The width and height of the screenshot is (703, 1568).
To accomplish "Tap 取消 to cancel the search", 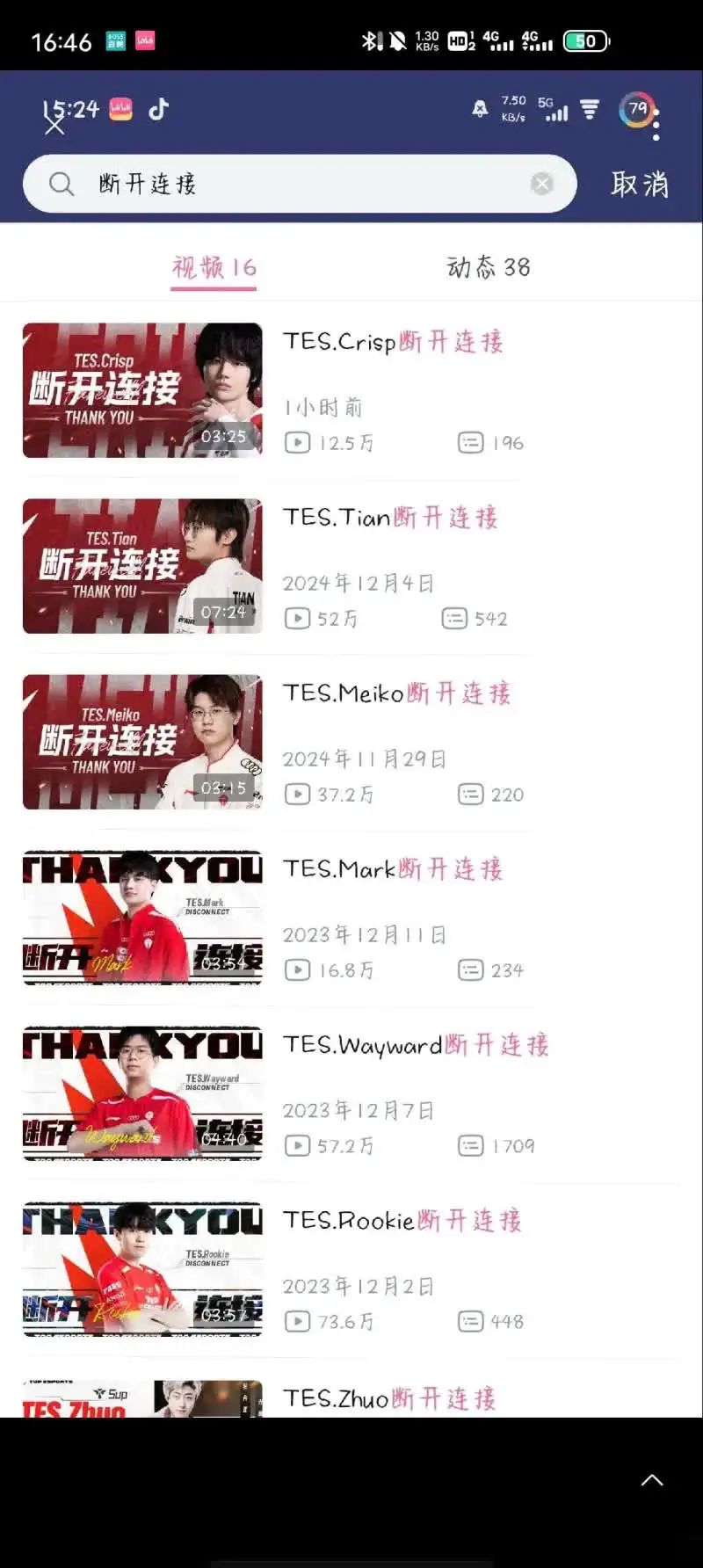I will [640, 184].
